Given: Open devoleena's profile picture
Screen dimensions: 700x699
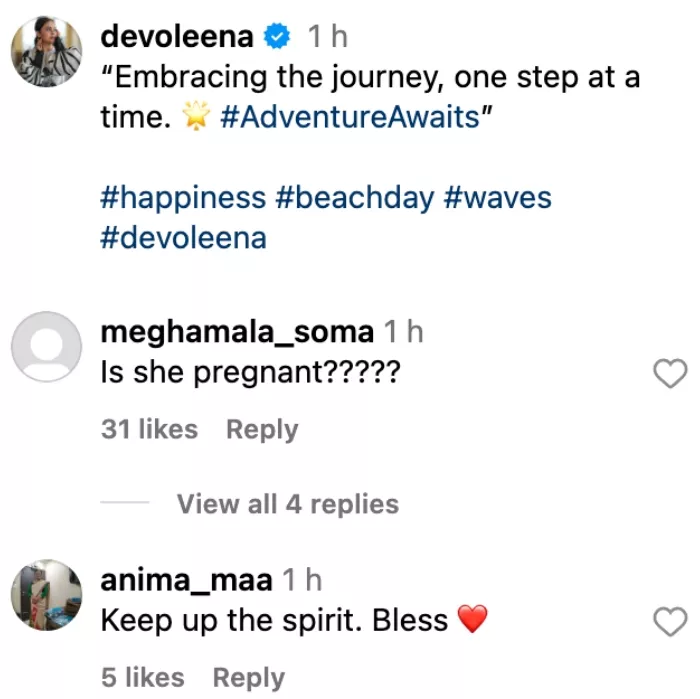Looking at the screenshot, I should 46,51.
